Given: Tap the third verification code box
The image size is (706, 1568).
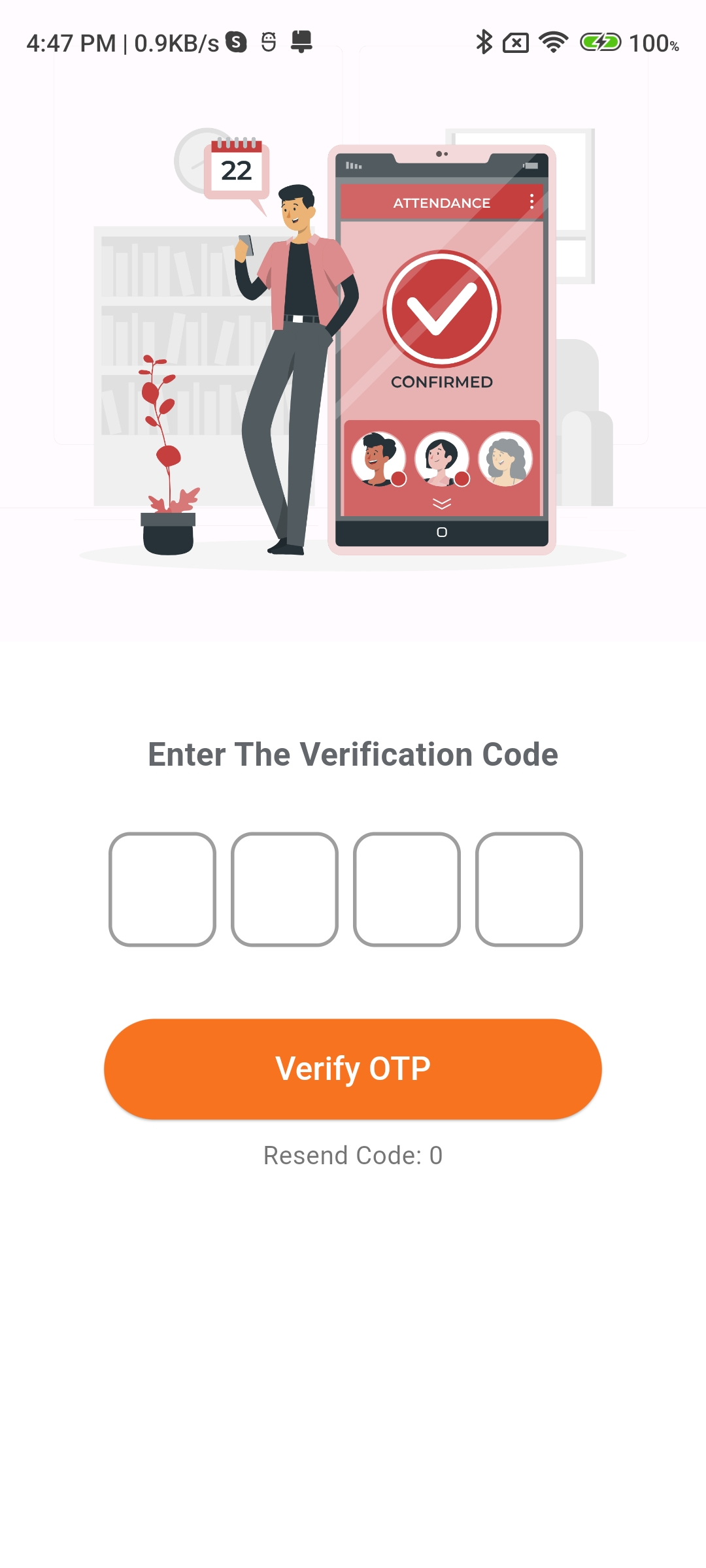Looking at the screenshot, I should click(407, 889).
